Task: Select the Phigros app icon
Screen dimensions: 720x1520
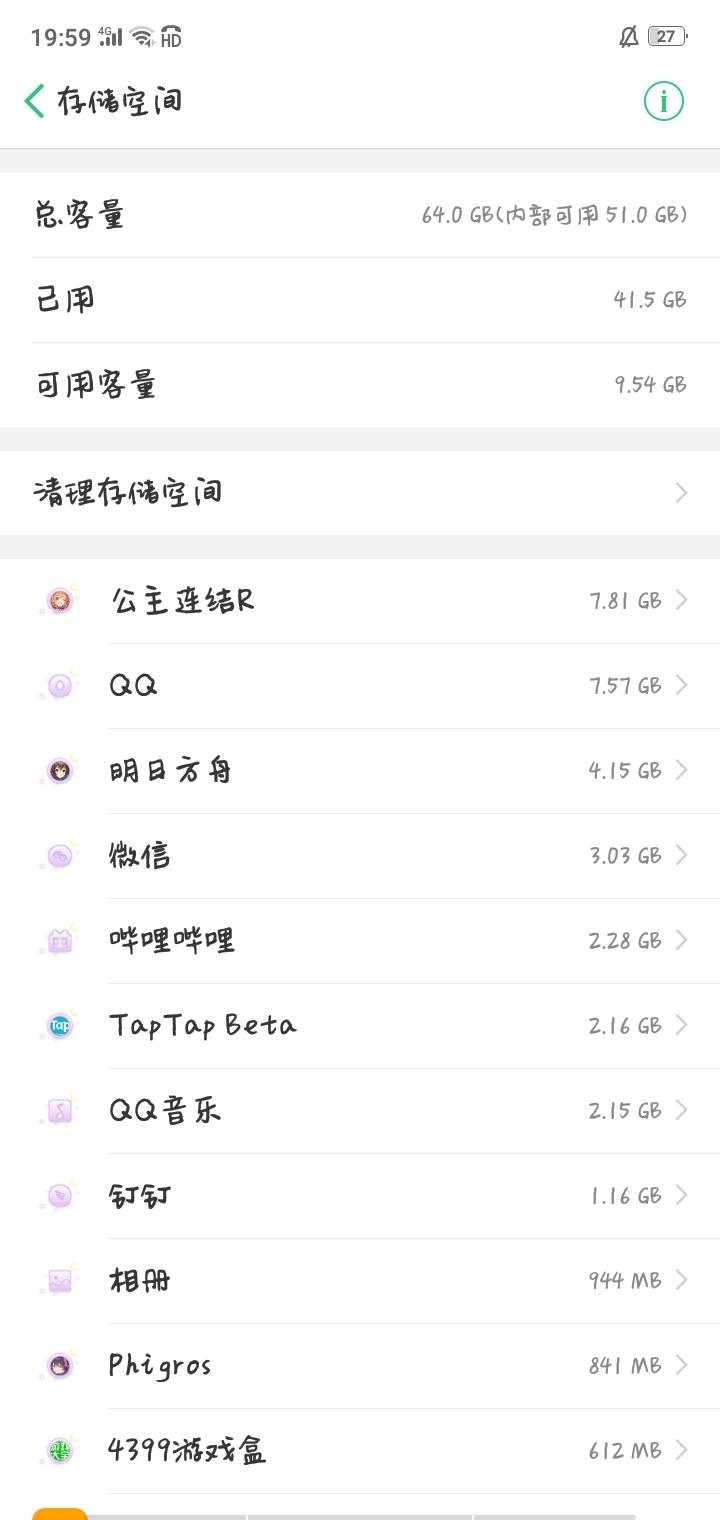Action: click(x=58, y=1364)
